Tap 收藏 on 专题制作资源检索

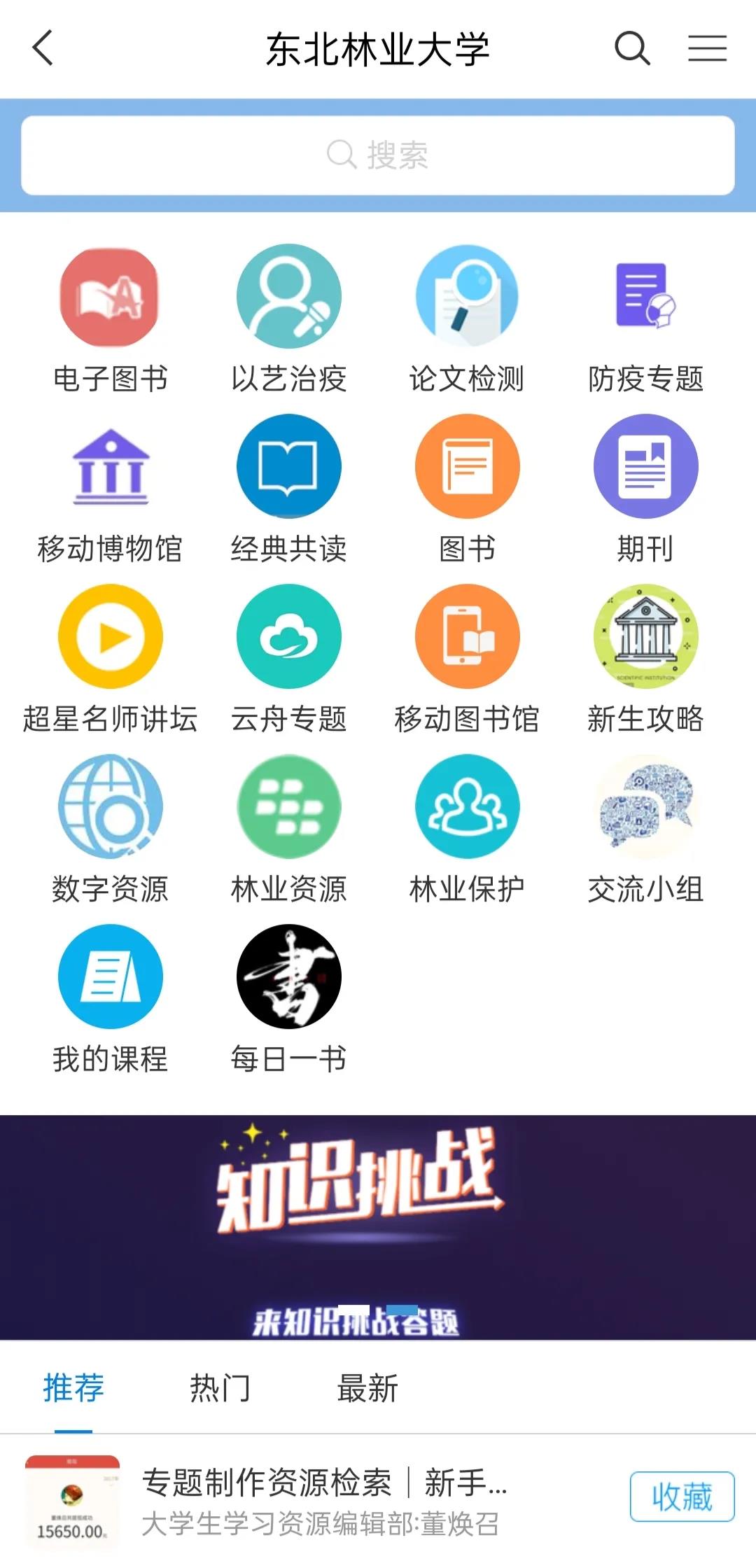tap(682, 1497)
